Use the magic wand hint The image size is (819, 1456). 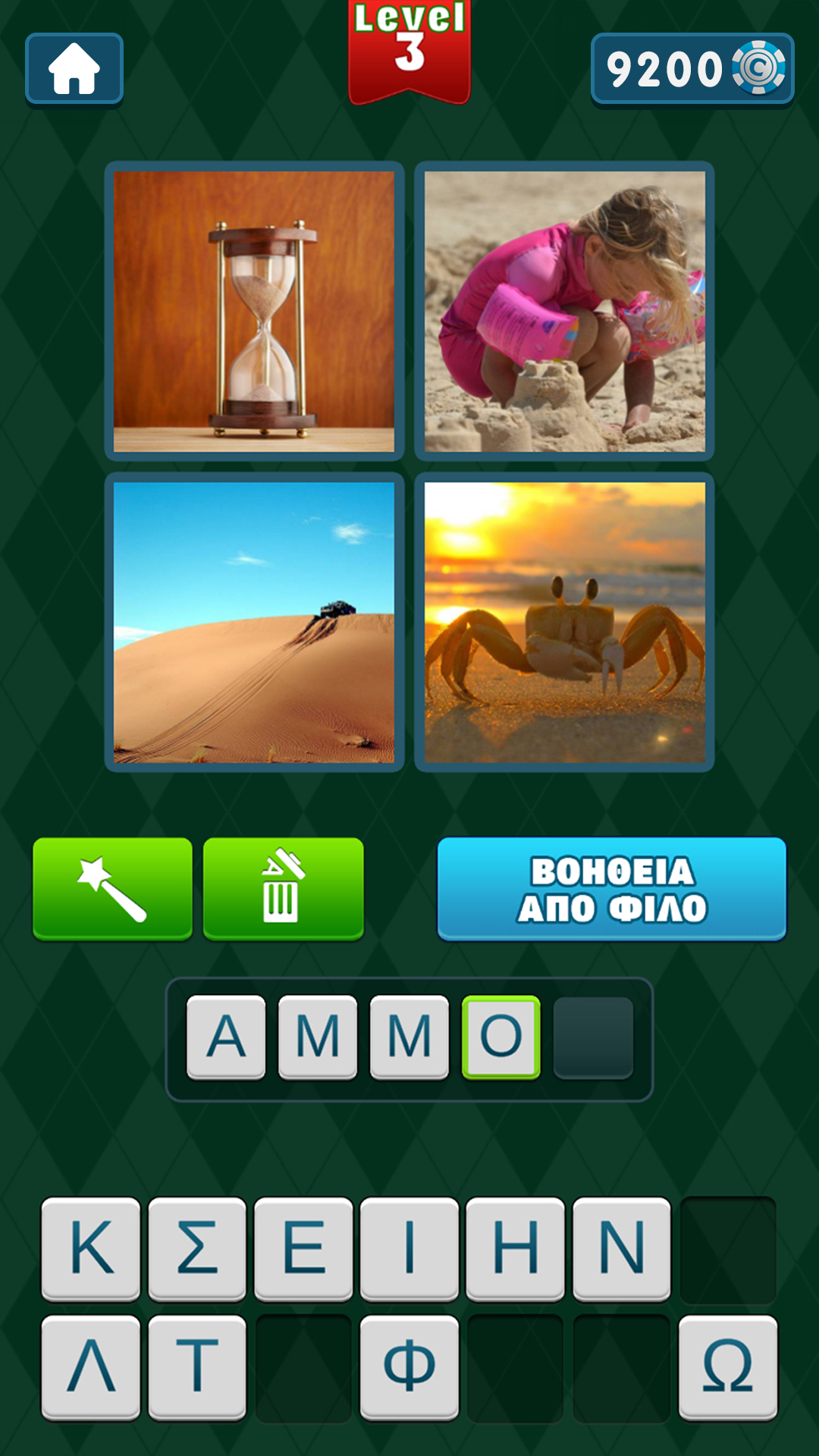112,888
